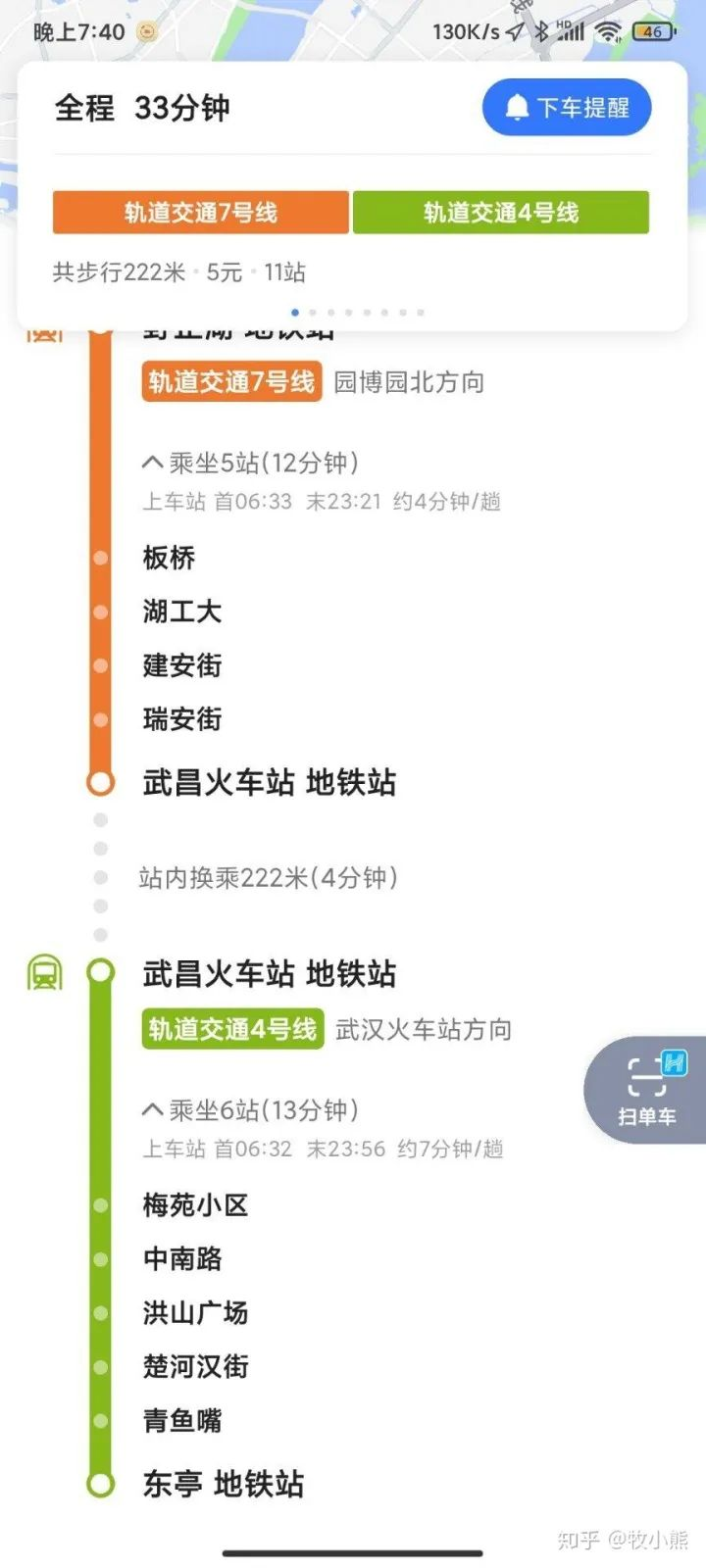
Task: Collapse the 乘坐5站(12分钟) stop list
Action: 250,463
